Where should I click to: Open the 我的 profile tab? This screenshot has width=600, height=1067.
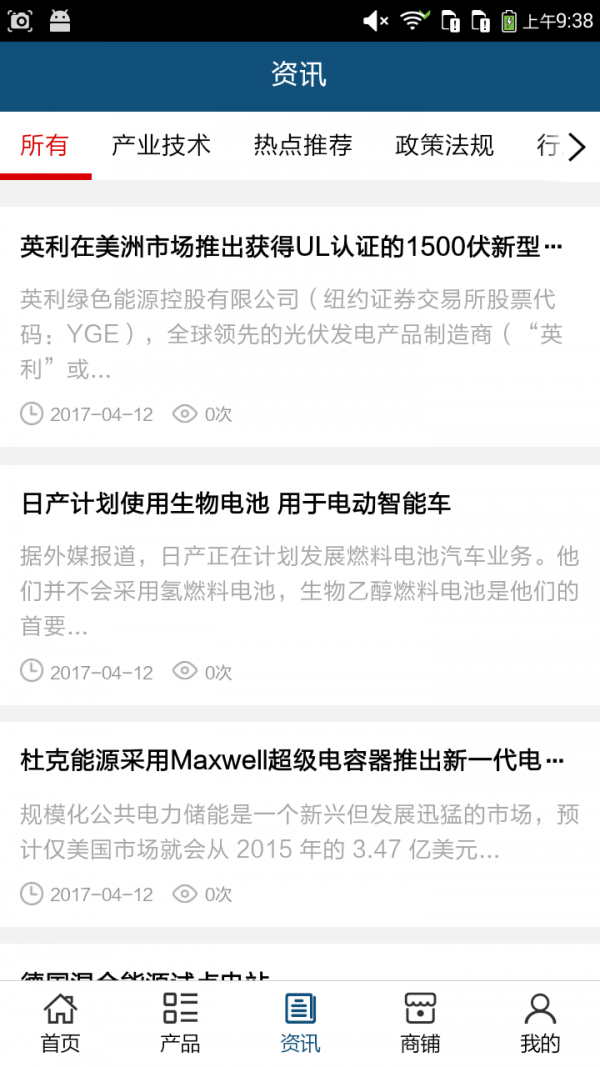click(x=540, y=1023)
